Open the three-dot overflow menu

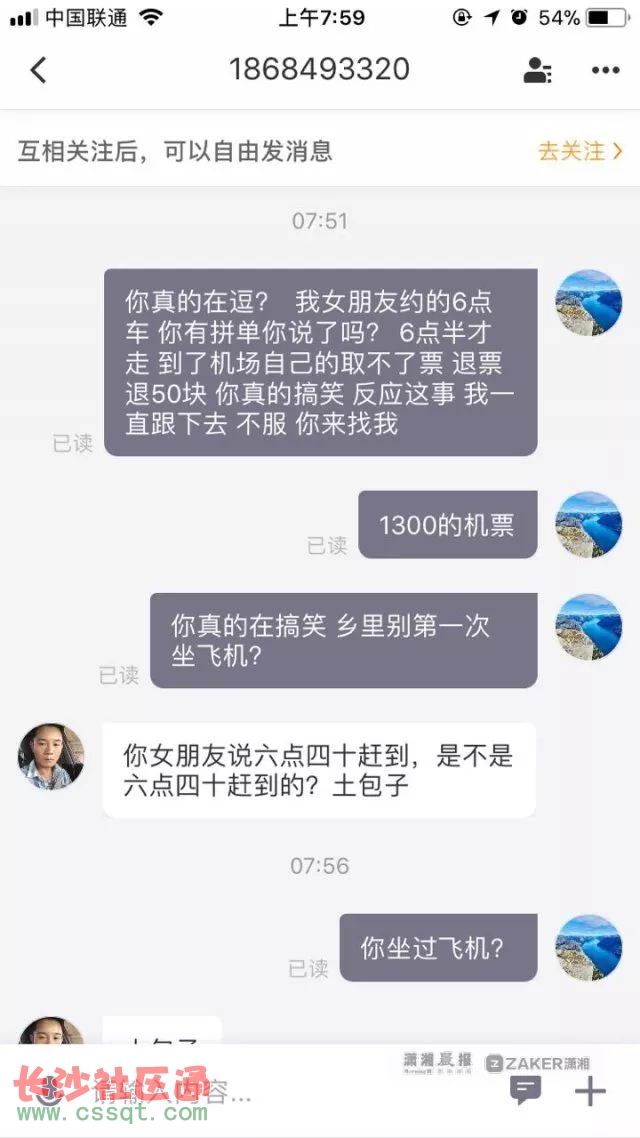click(606, 70)
